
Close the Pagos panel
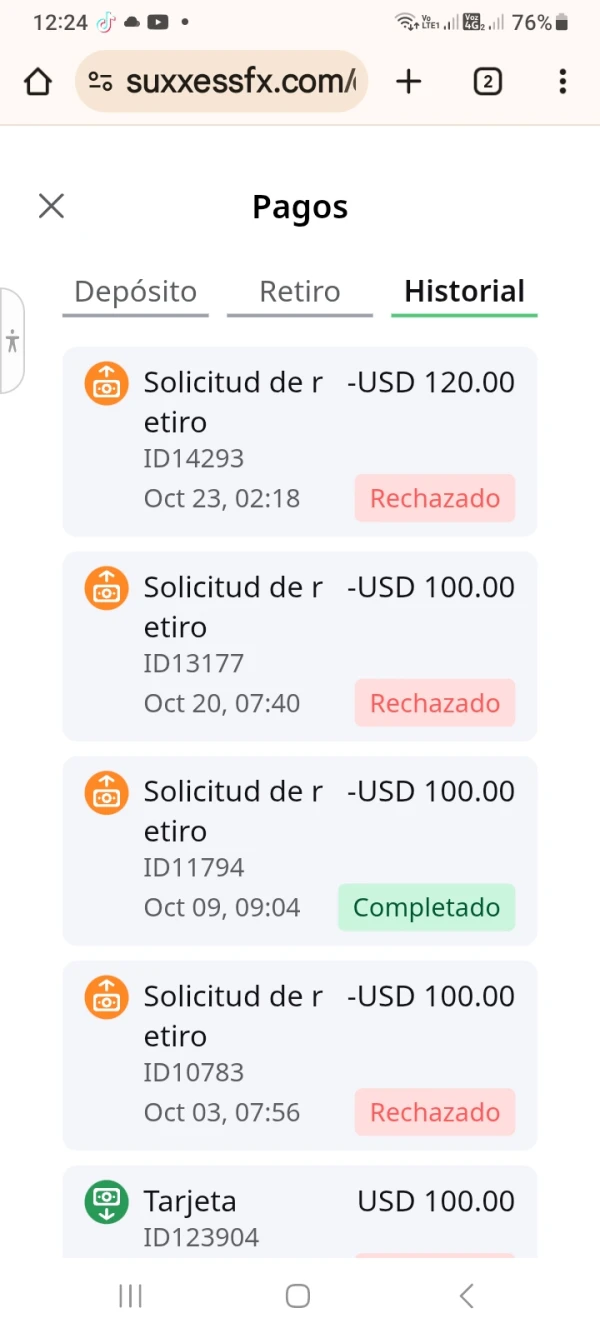[51, 207]
